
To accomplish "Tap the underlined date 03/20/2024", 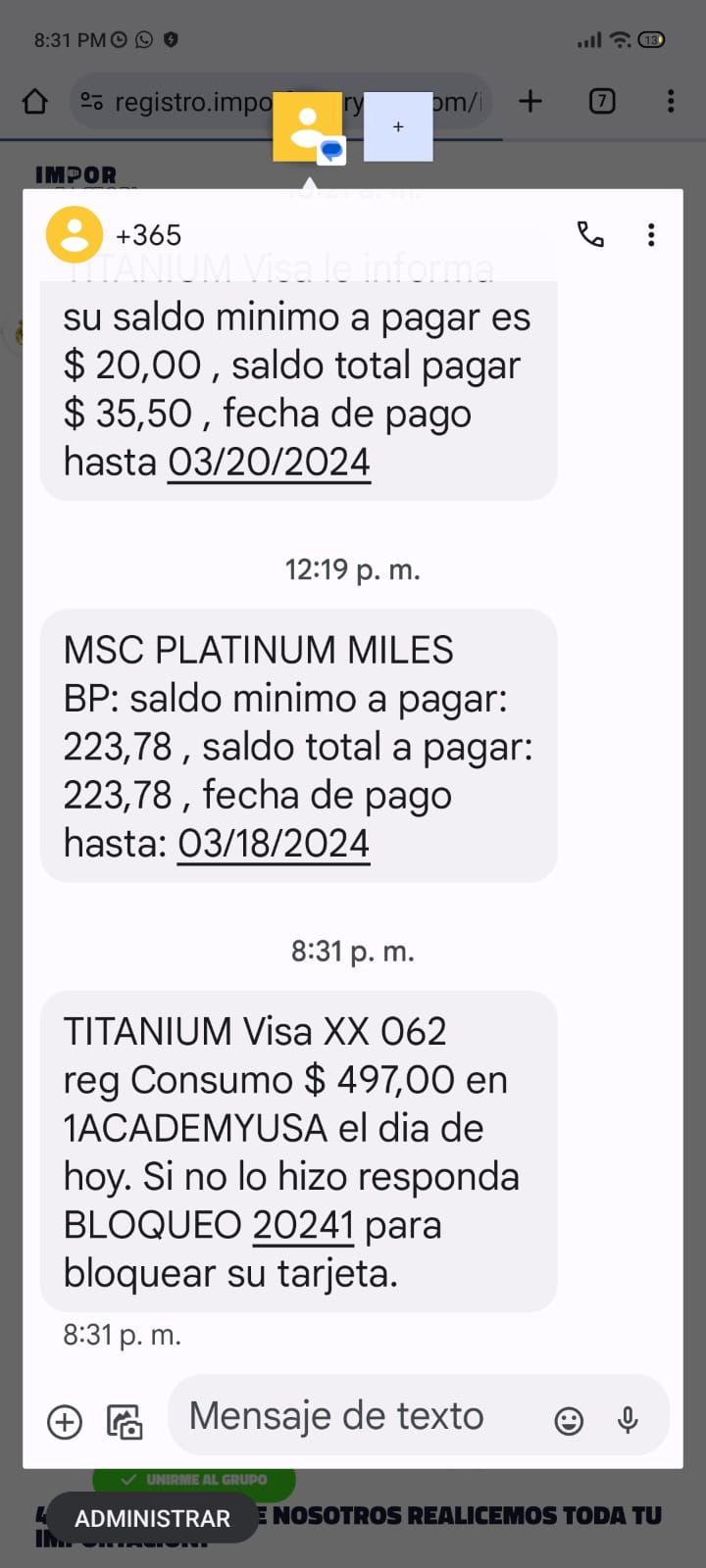I will pyautogui.click(x=270, y=462).
